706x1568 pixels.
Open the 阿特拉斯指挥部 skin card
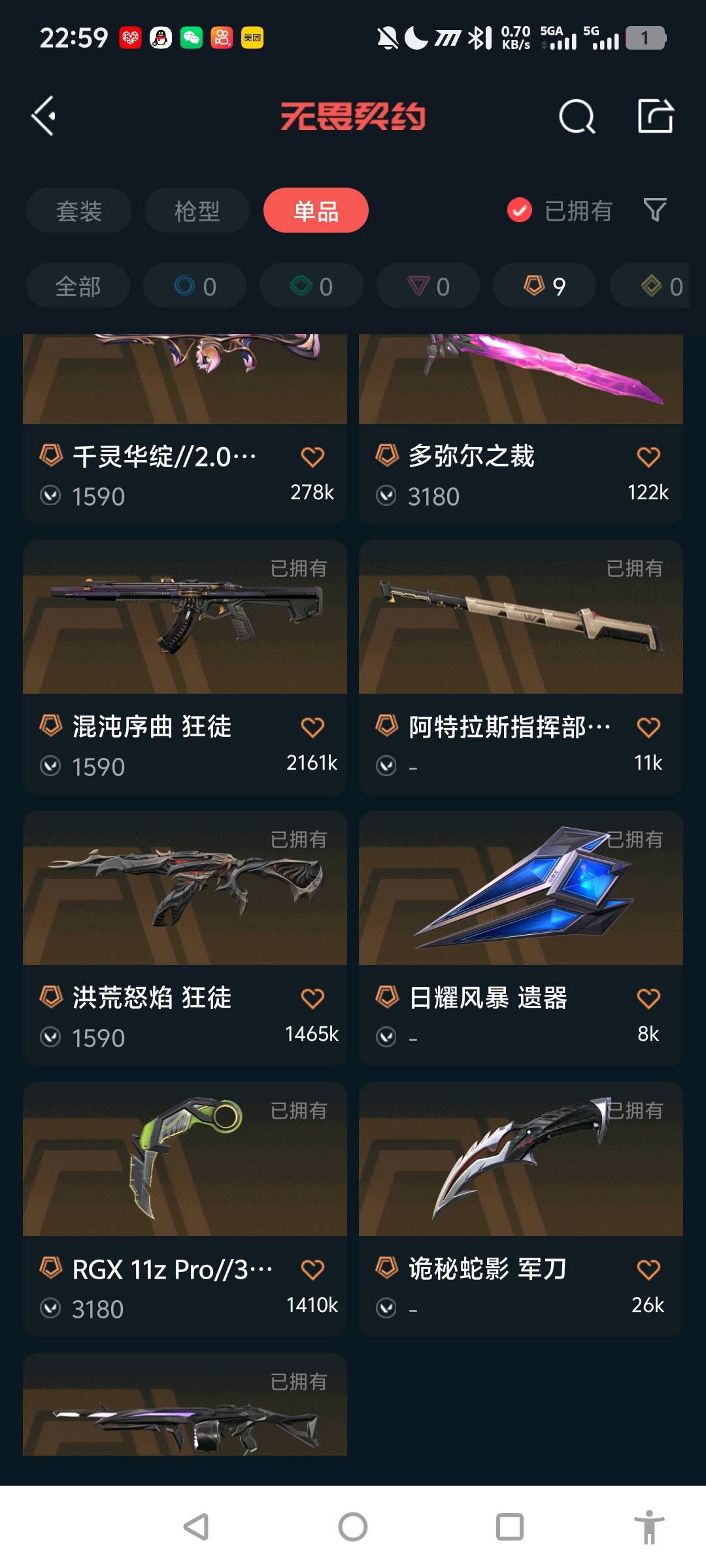[x=521, y=666]
